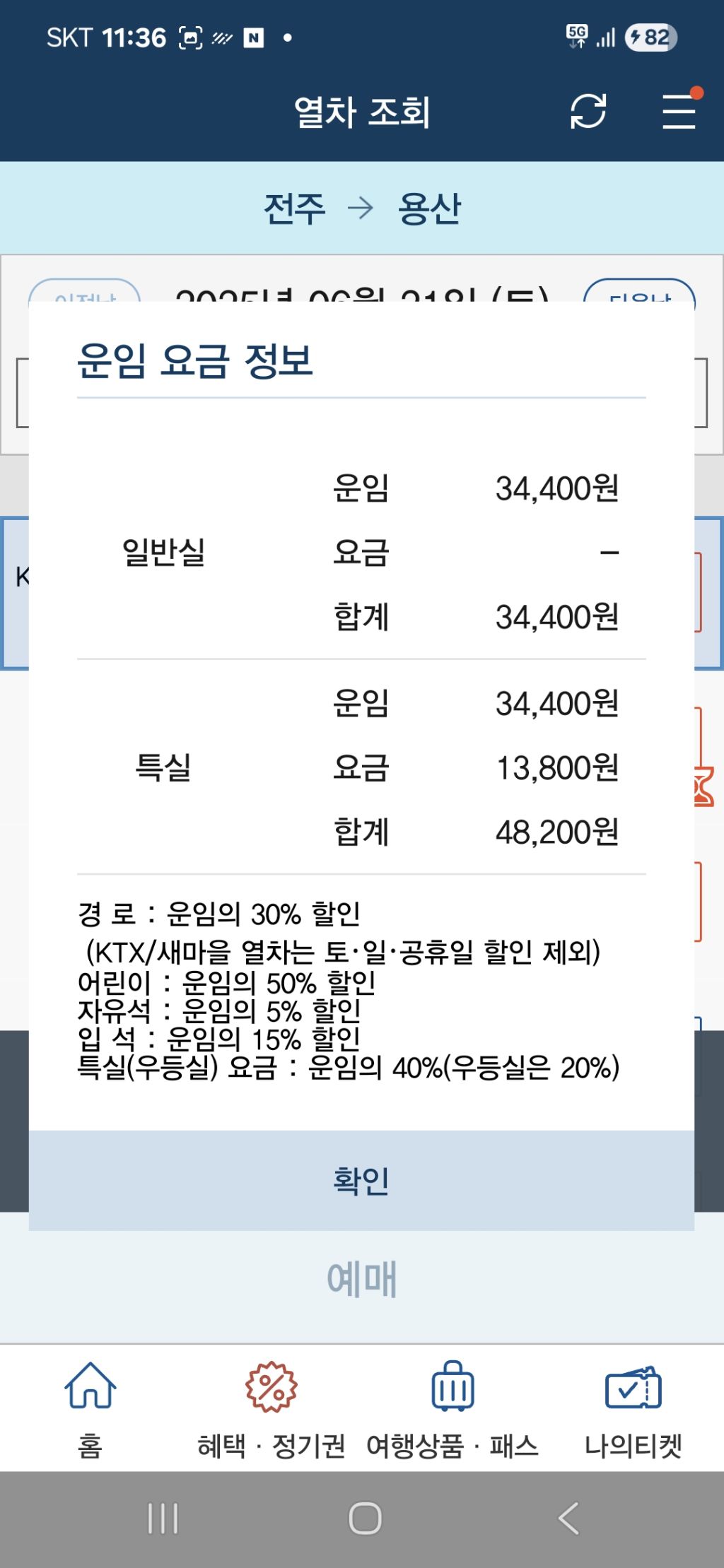Switch to 여행상품 · 패스 tab

pos(452,1410)
